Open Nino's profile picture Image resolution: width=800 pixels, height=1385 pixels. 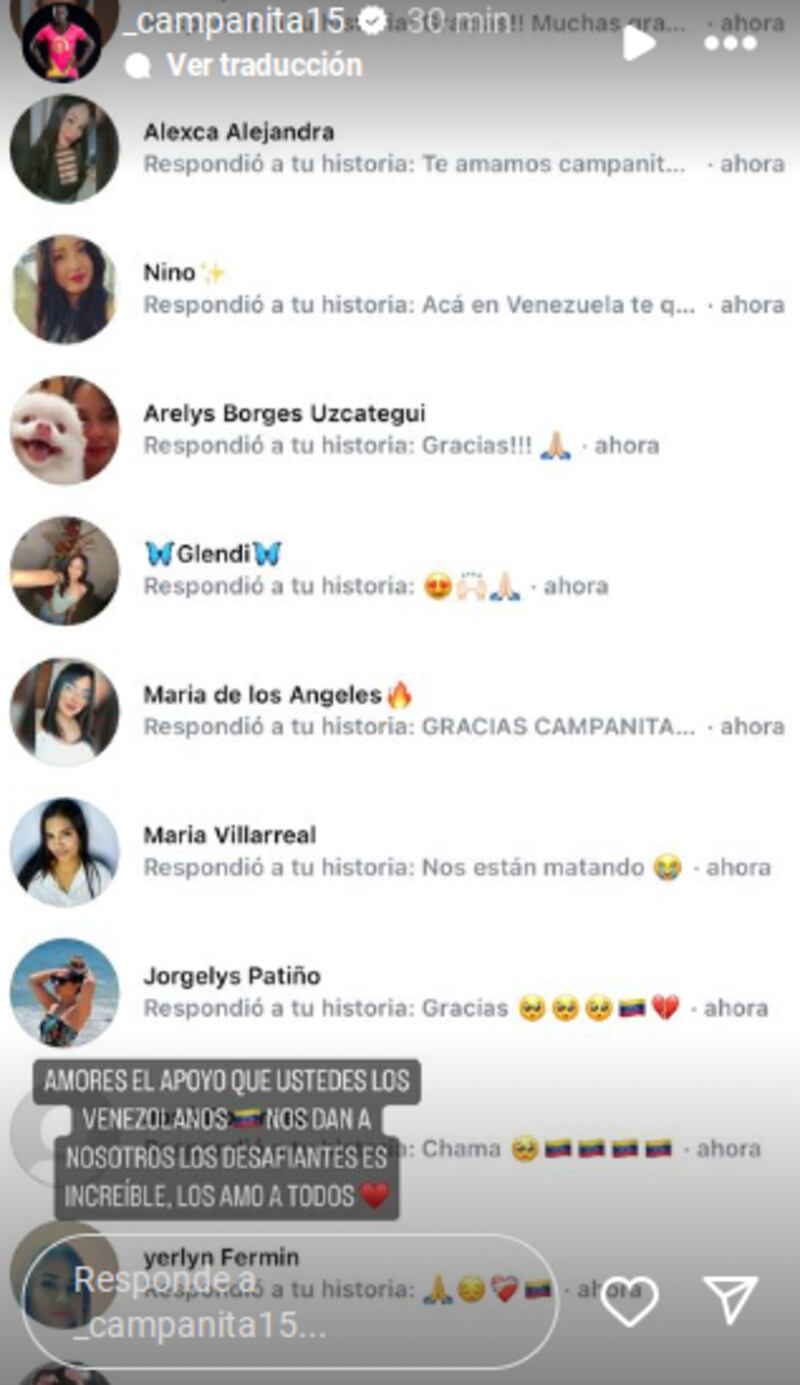[x=62, y=290]
